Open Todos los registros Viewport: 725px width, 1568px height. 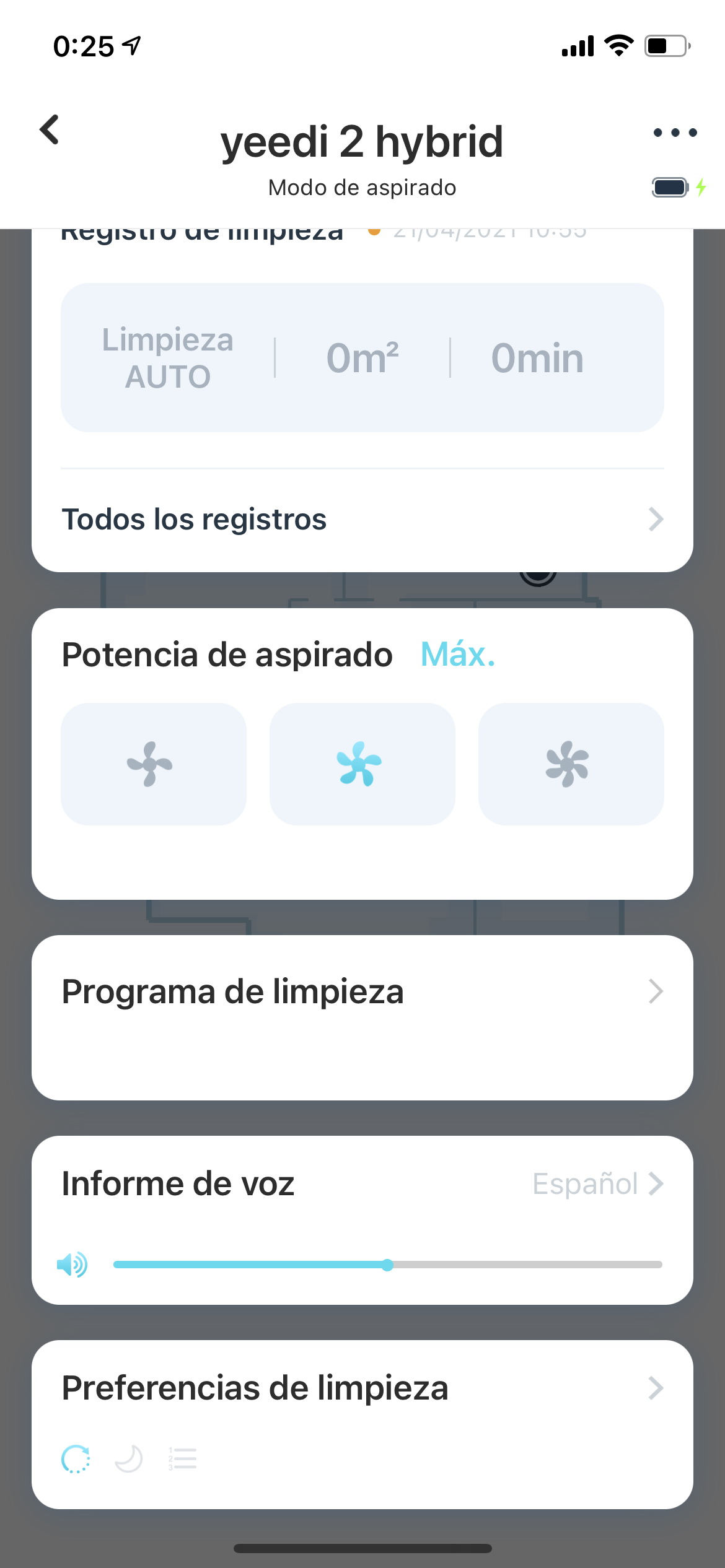362,519
